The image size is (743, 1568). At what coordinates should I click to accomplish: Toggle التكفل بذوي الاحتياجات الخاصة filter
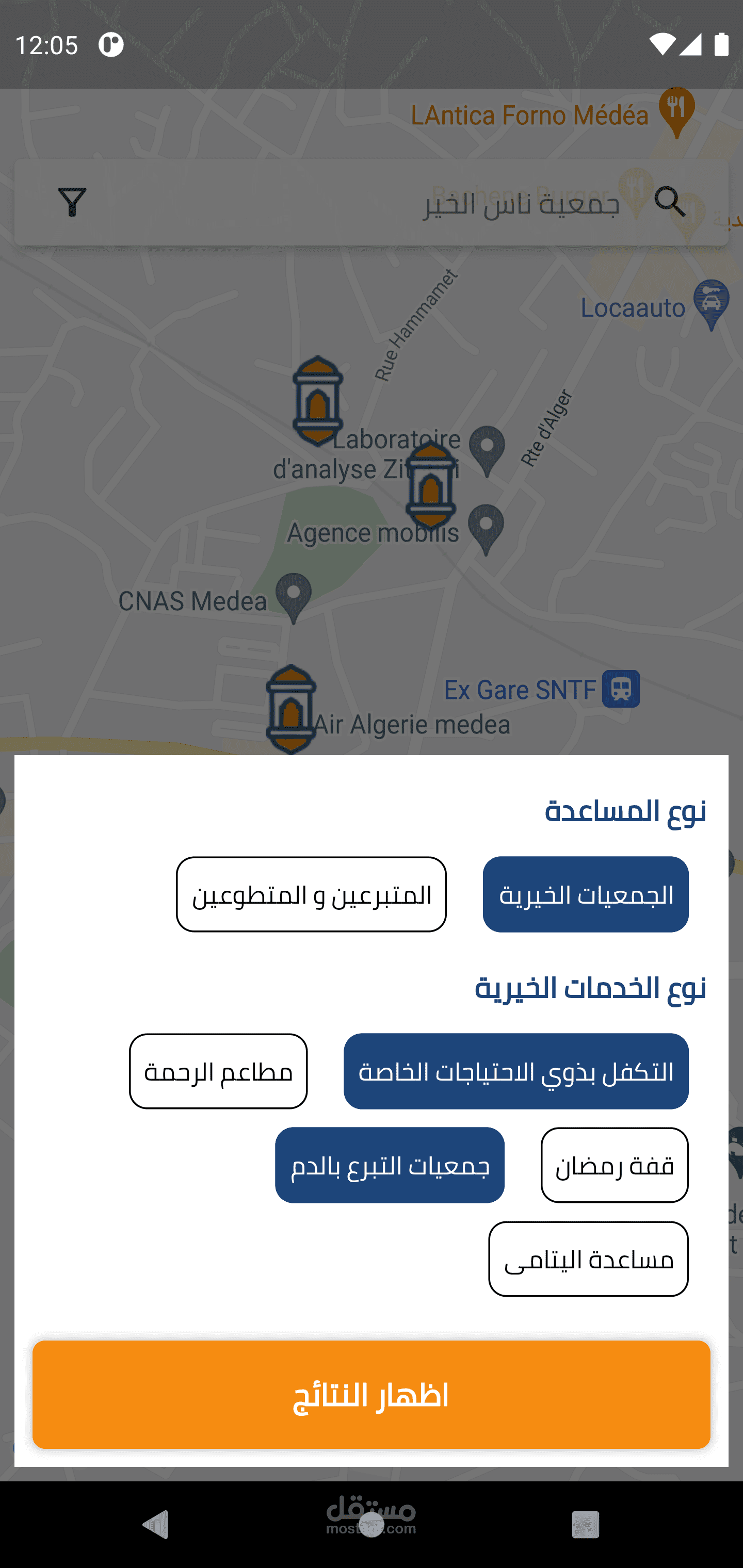[516, 1071]
